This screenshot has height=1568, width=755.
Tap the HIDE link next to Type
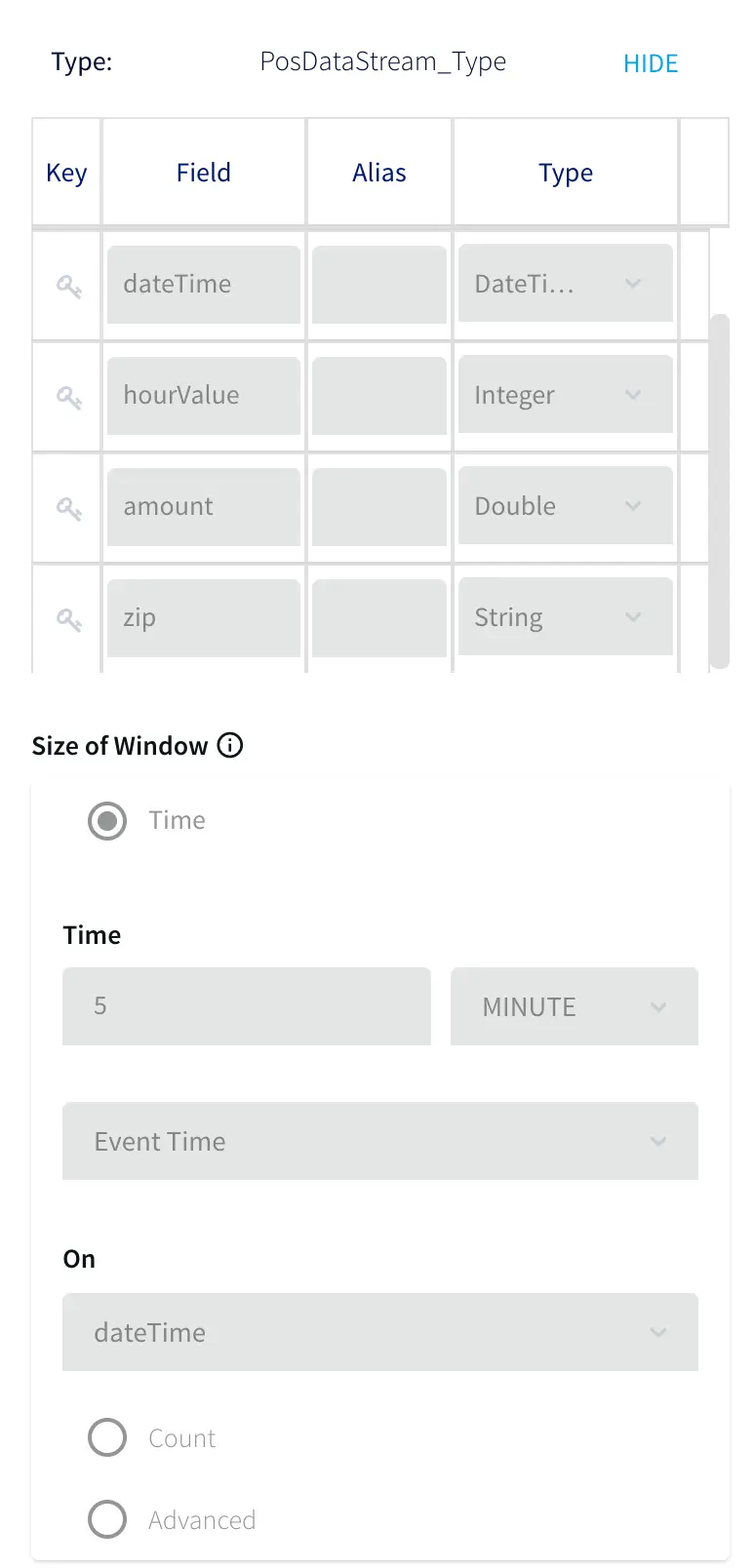[650, 63]
